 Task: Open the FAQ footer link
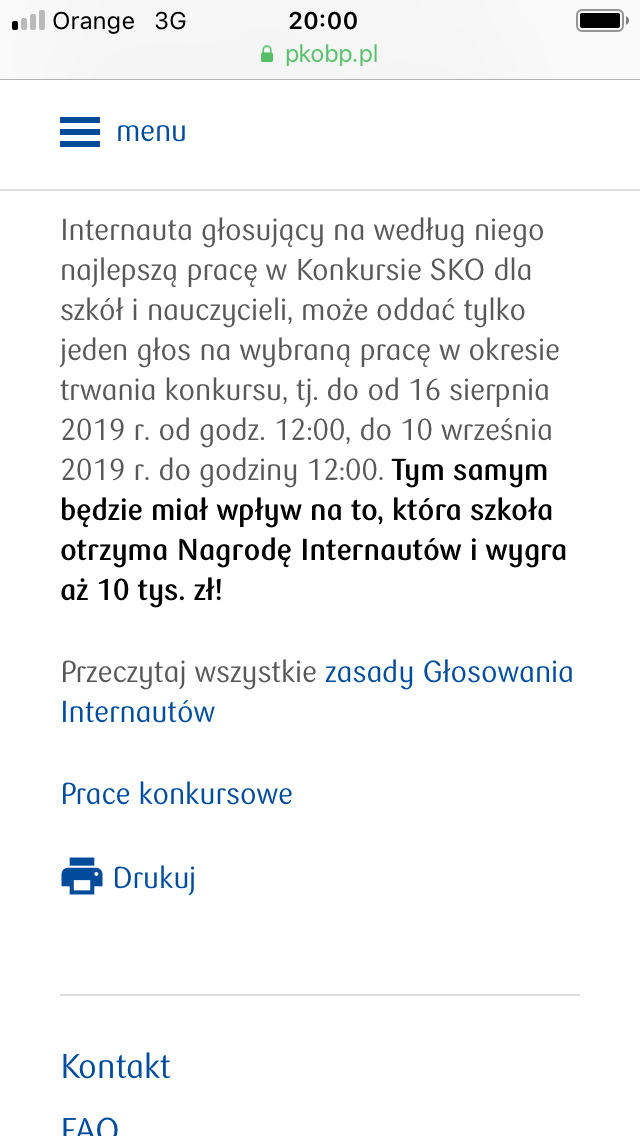(89, 1124)
